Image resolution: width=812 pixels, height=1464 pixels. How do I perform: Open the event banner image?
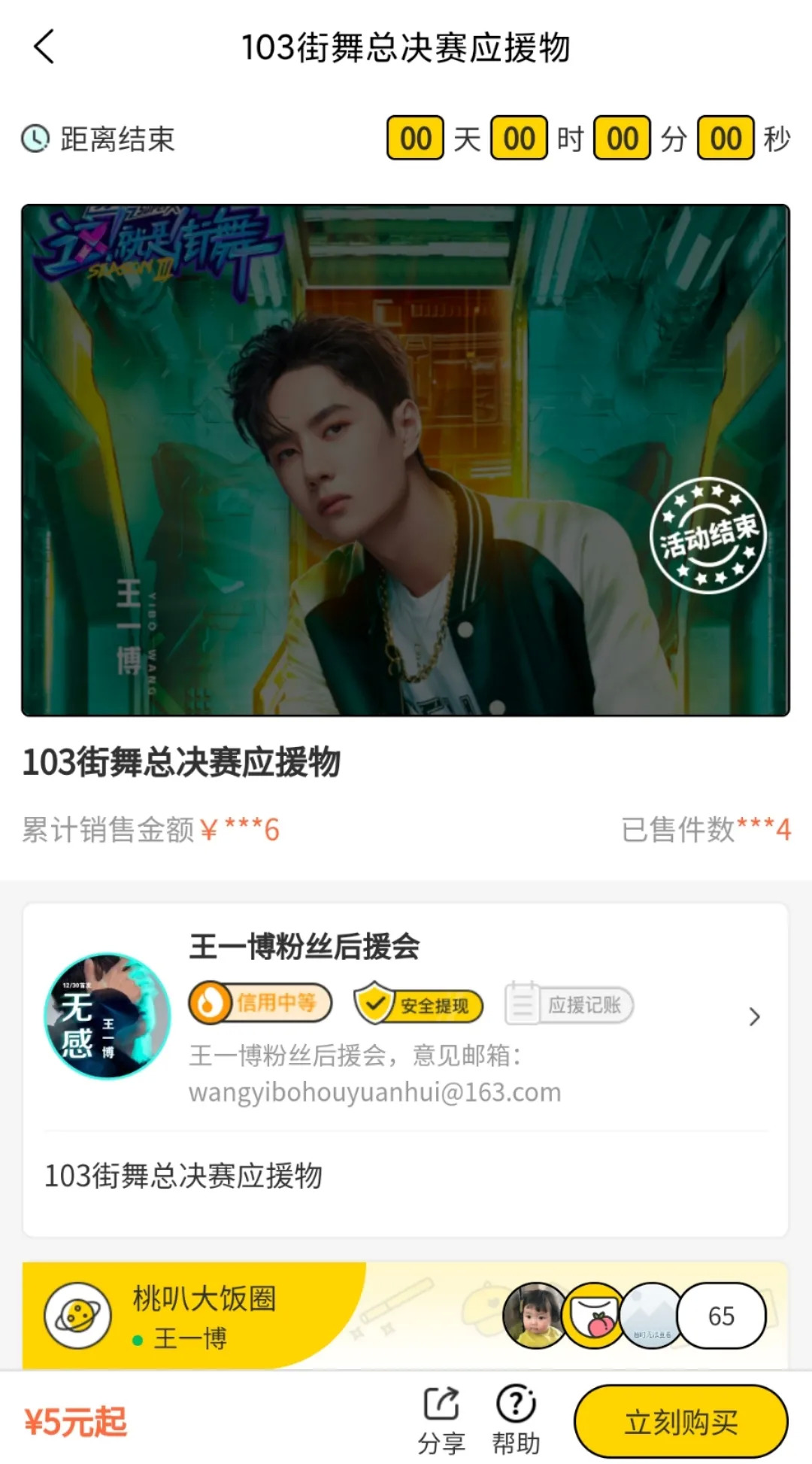[x=405, y=460]
